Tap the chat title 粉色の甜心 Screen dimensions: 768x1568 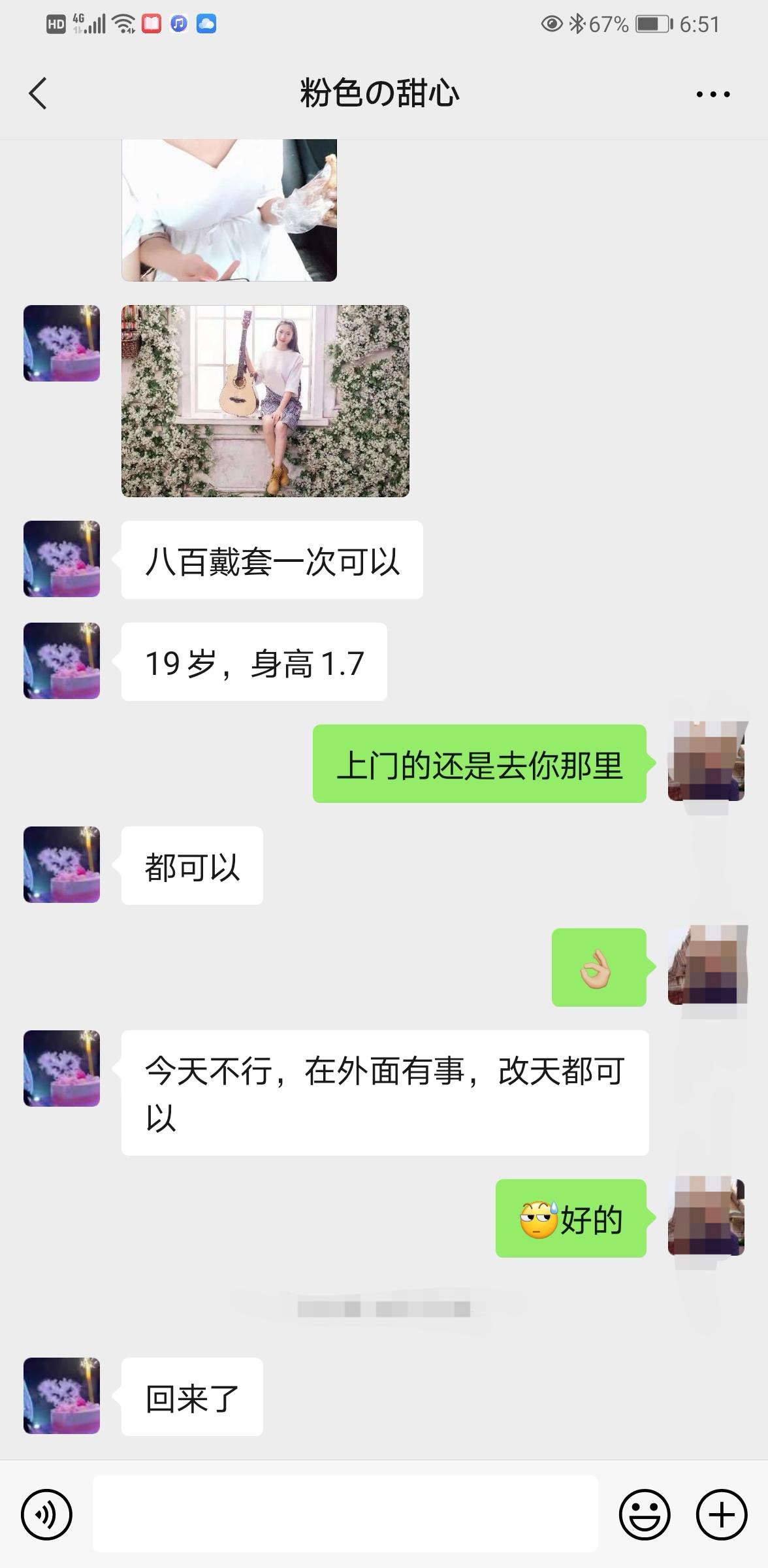(x=379, y=93)
